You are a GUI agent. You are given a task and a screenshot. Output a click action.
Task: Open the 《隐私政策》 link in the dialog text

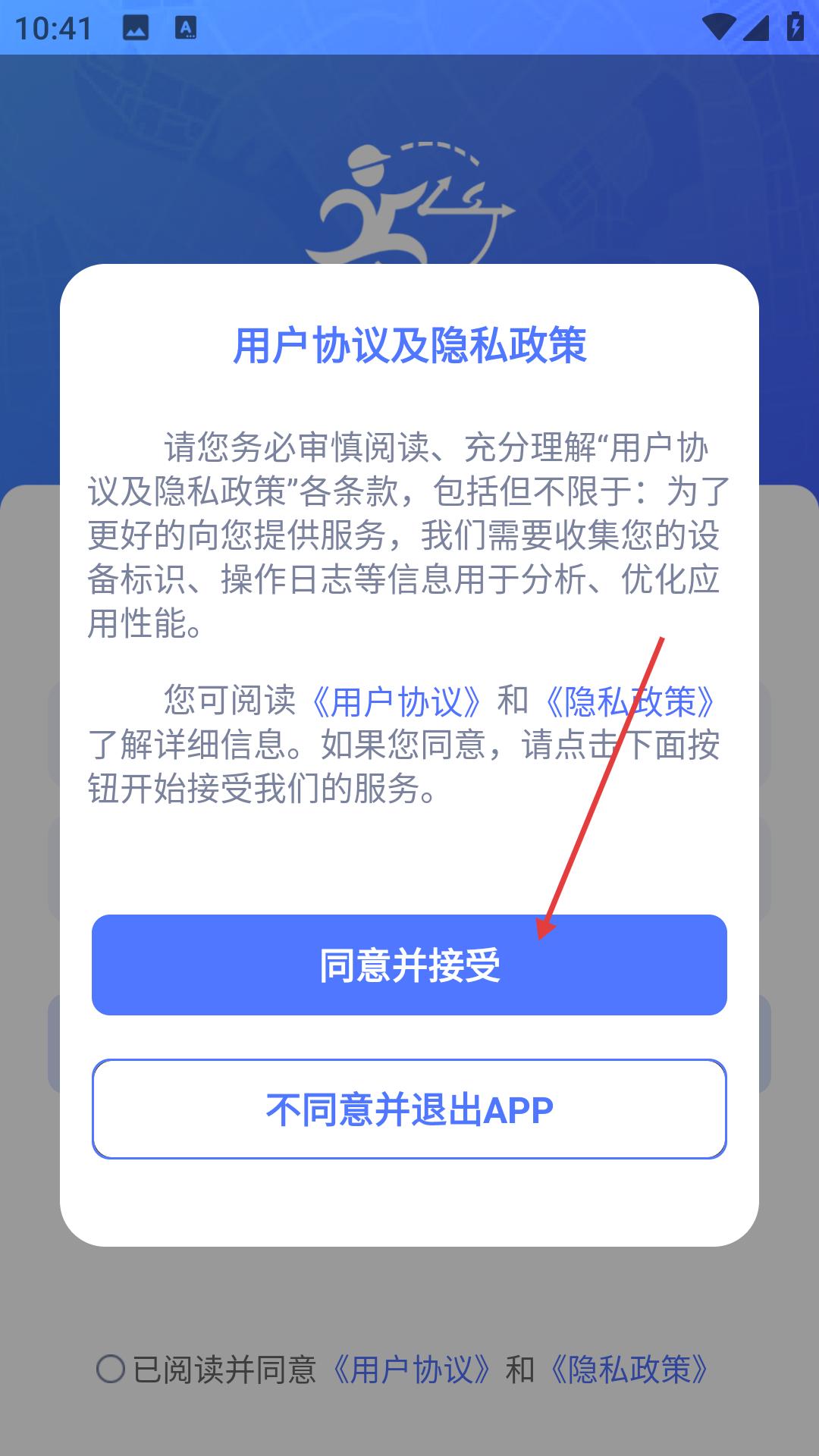tap(630, 701)
